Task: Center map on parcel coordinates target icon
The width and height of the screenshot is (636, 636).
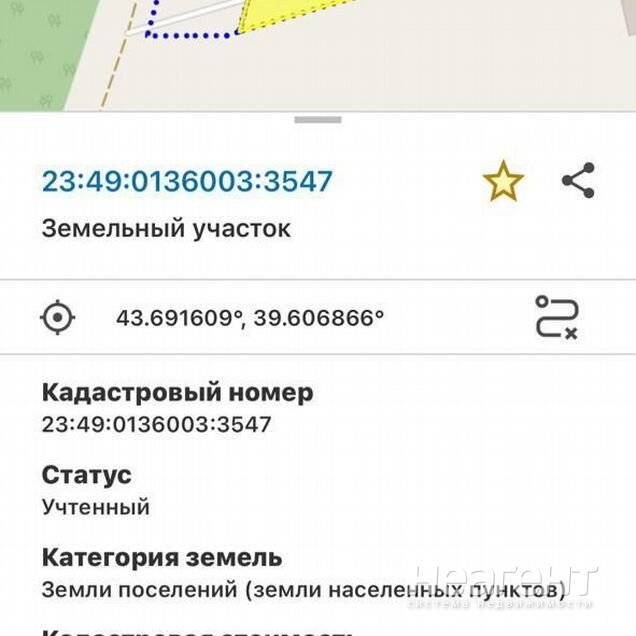Action: [x=58, y=318]
